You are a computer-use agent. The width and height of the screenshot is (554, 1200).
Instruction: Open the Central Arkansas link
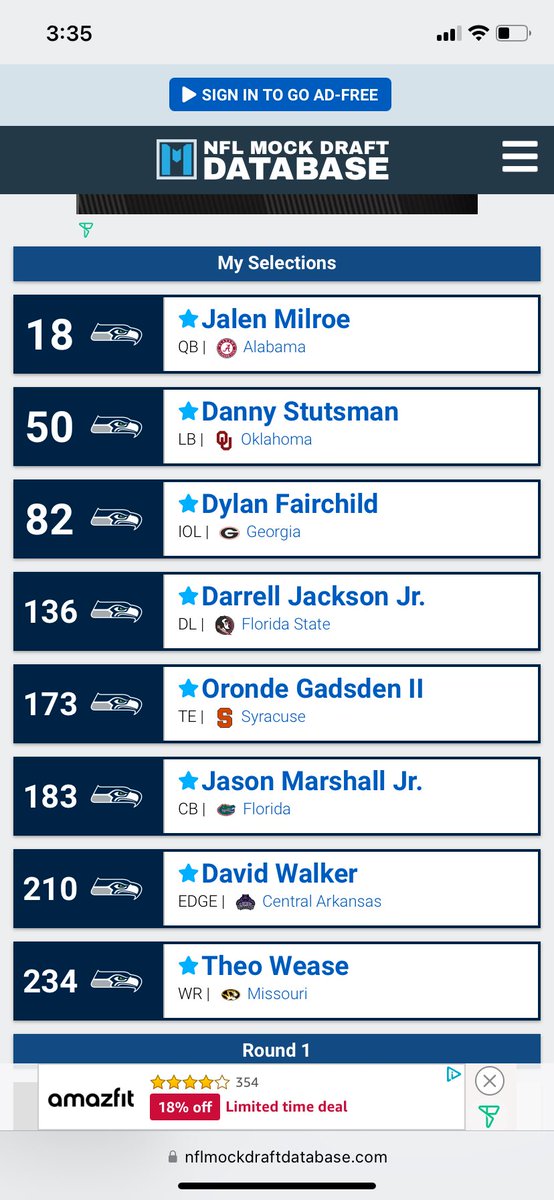coord(321,901)
